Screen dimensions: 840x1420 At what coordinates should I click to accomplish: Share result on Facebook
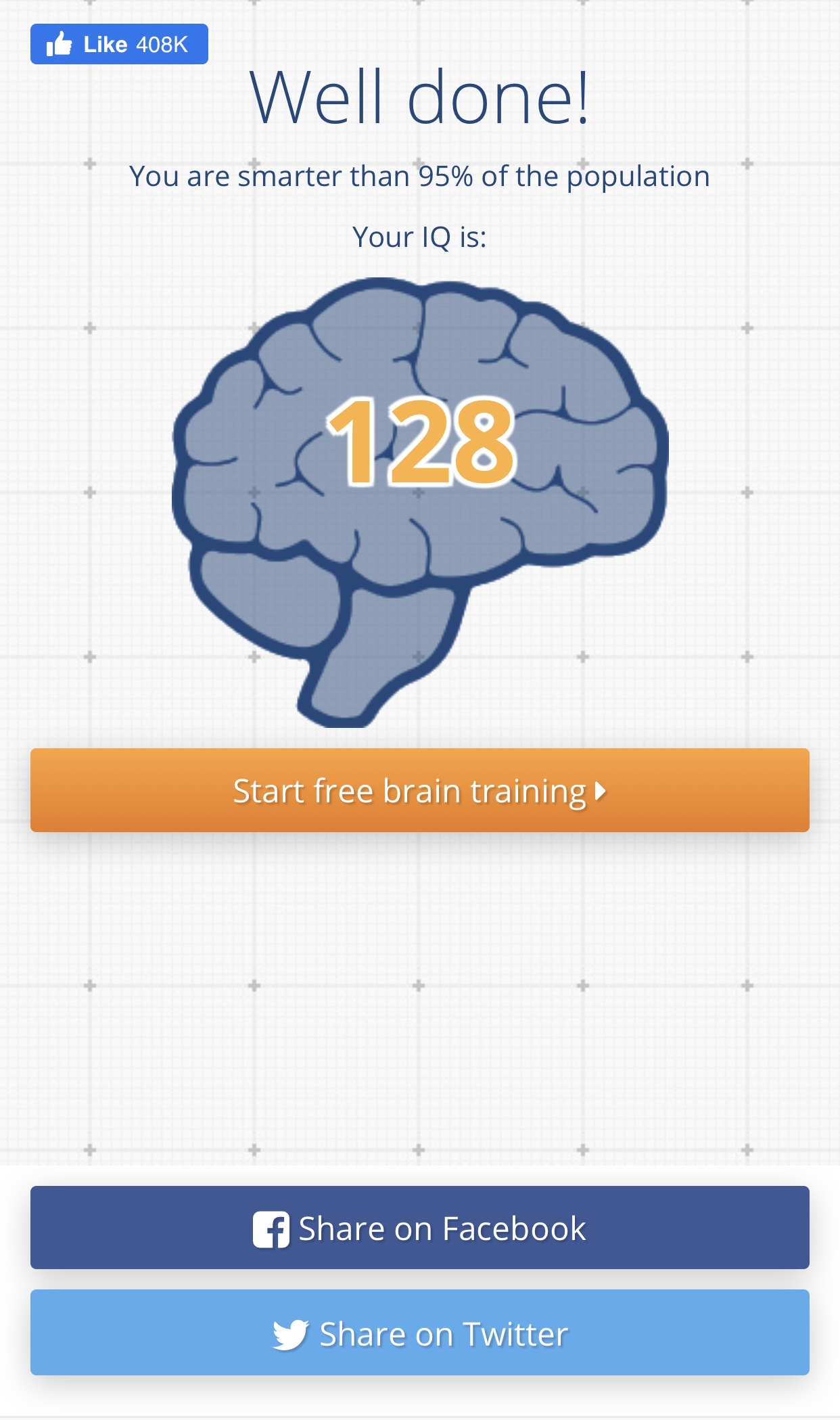(419, 1228)
